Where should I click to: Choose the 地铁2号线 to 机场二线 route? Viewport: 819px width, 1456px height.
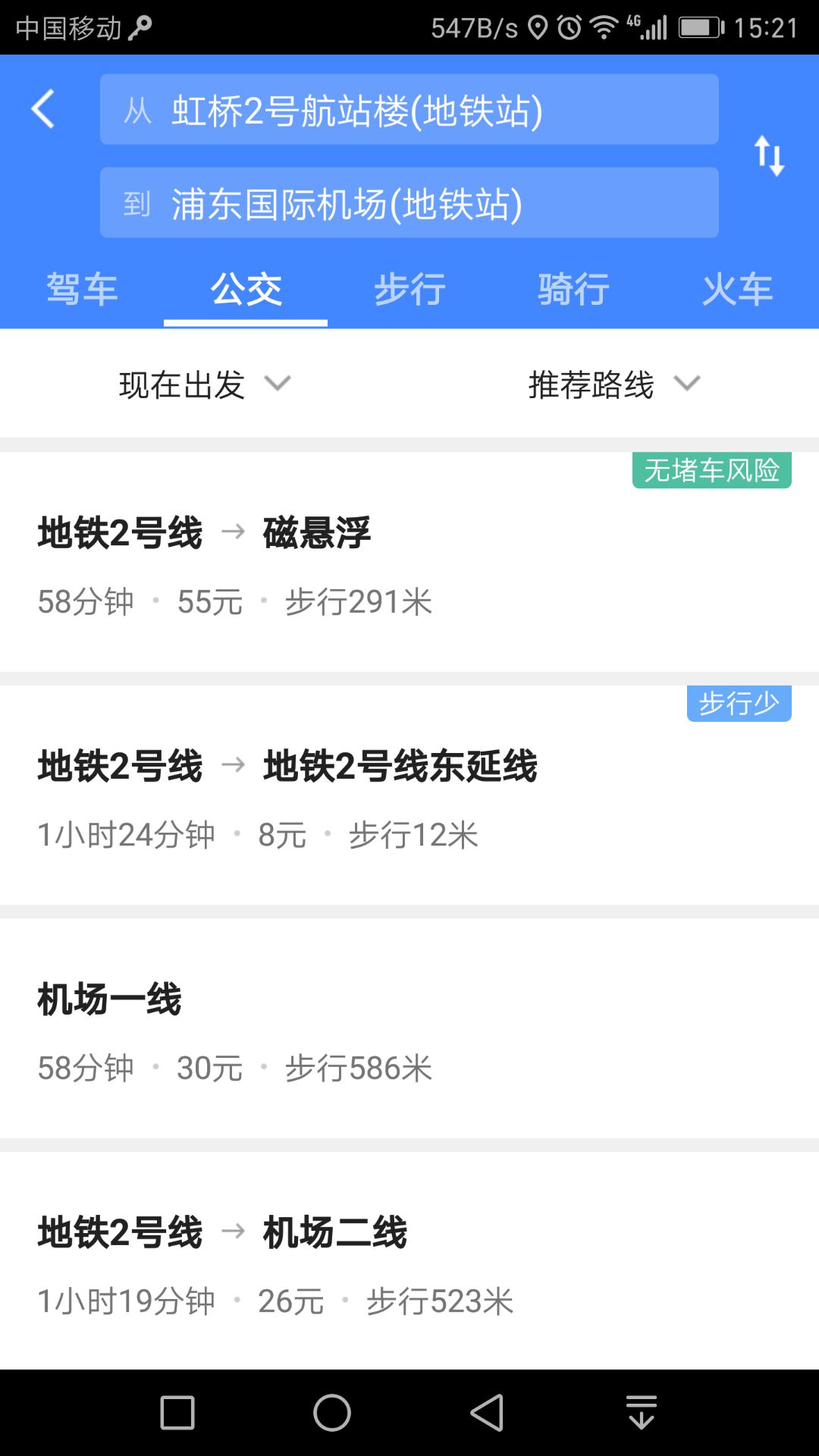(x=409, y=1264)
